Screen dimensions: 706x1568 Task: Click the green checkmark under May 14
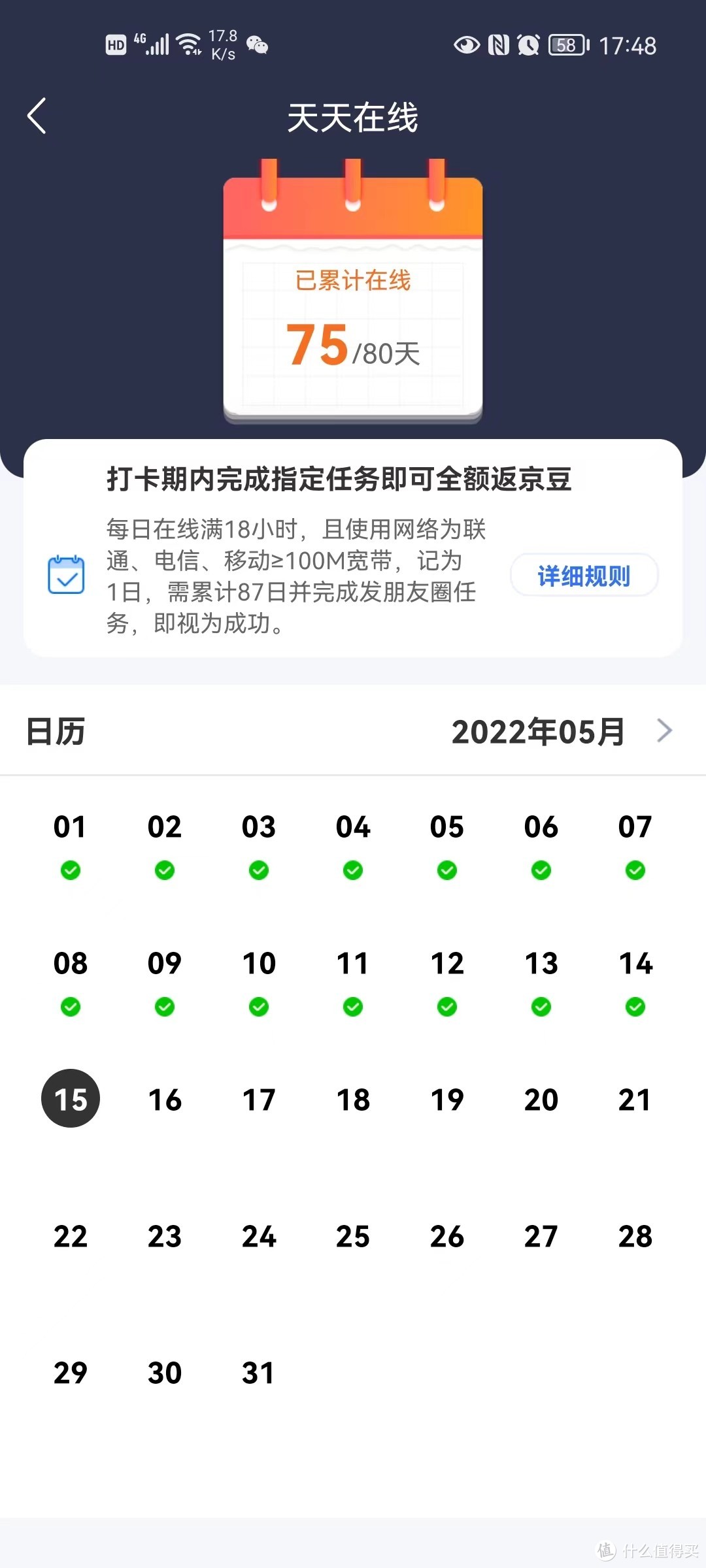click(x=633, y=1007)
